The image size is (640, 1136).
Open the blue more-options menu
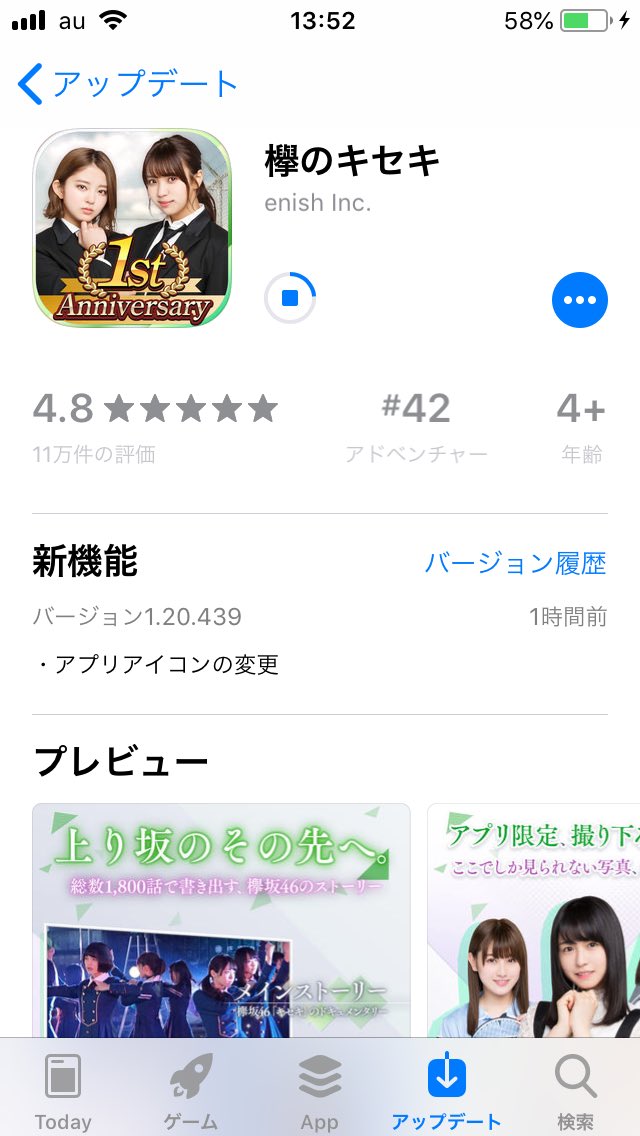pos(580,299)
